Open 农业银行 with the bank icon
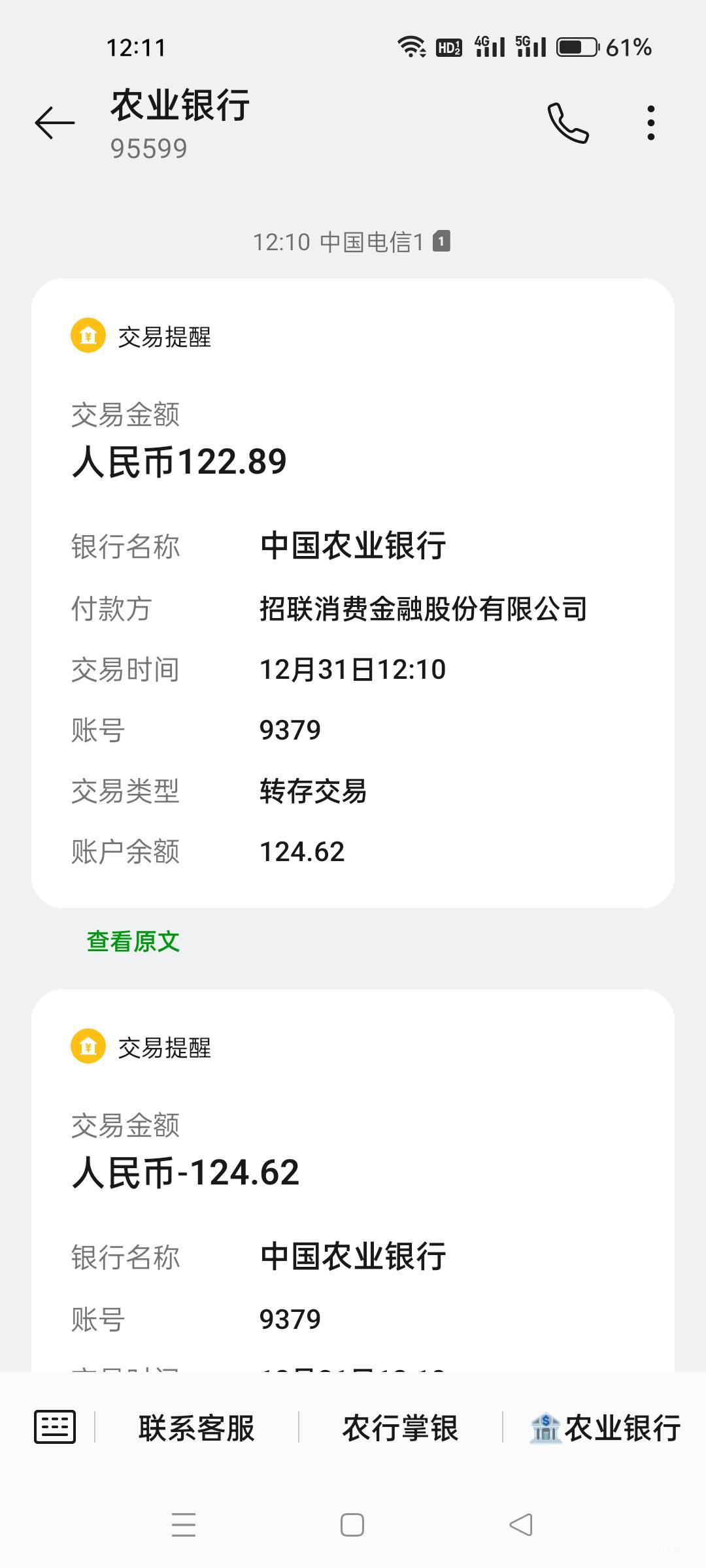This screenshot has height=1568, width=706. (x=605, y=1428)
